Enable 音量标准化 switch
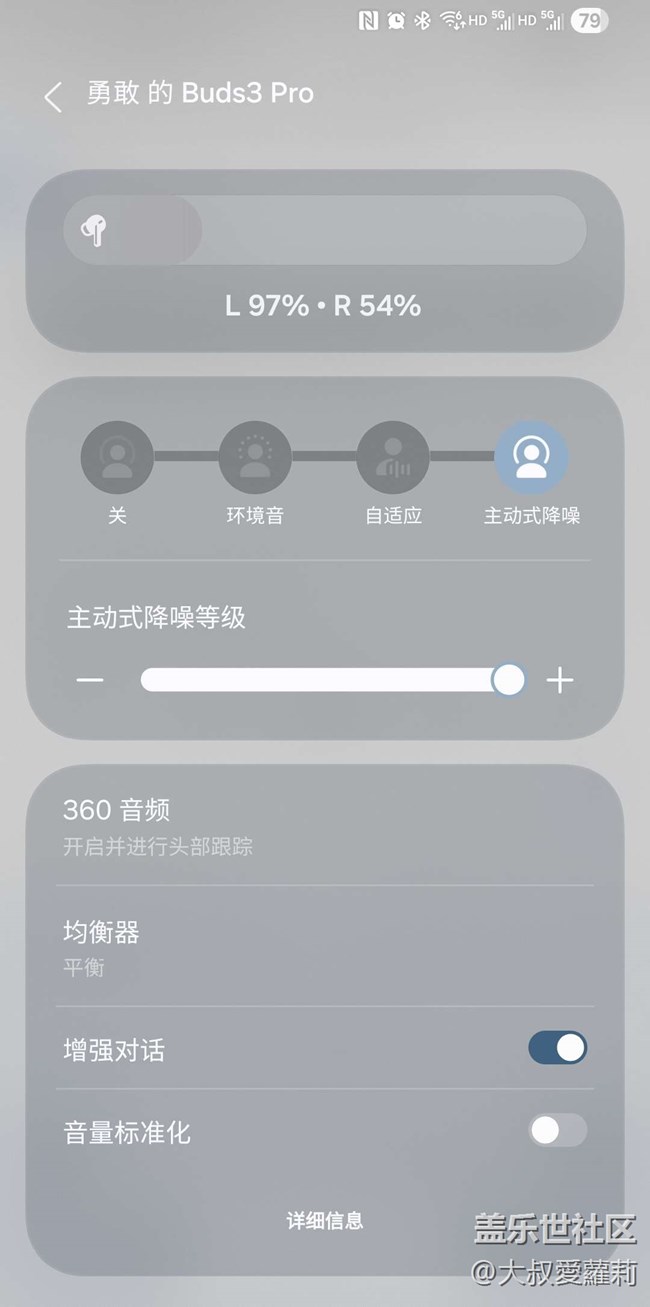 click(x=557, y=1131)
